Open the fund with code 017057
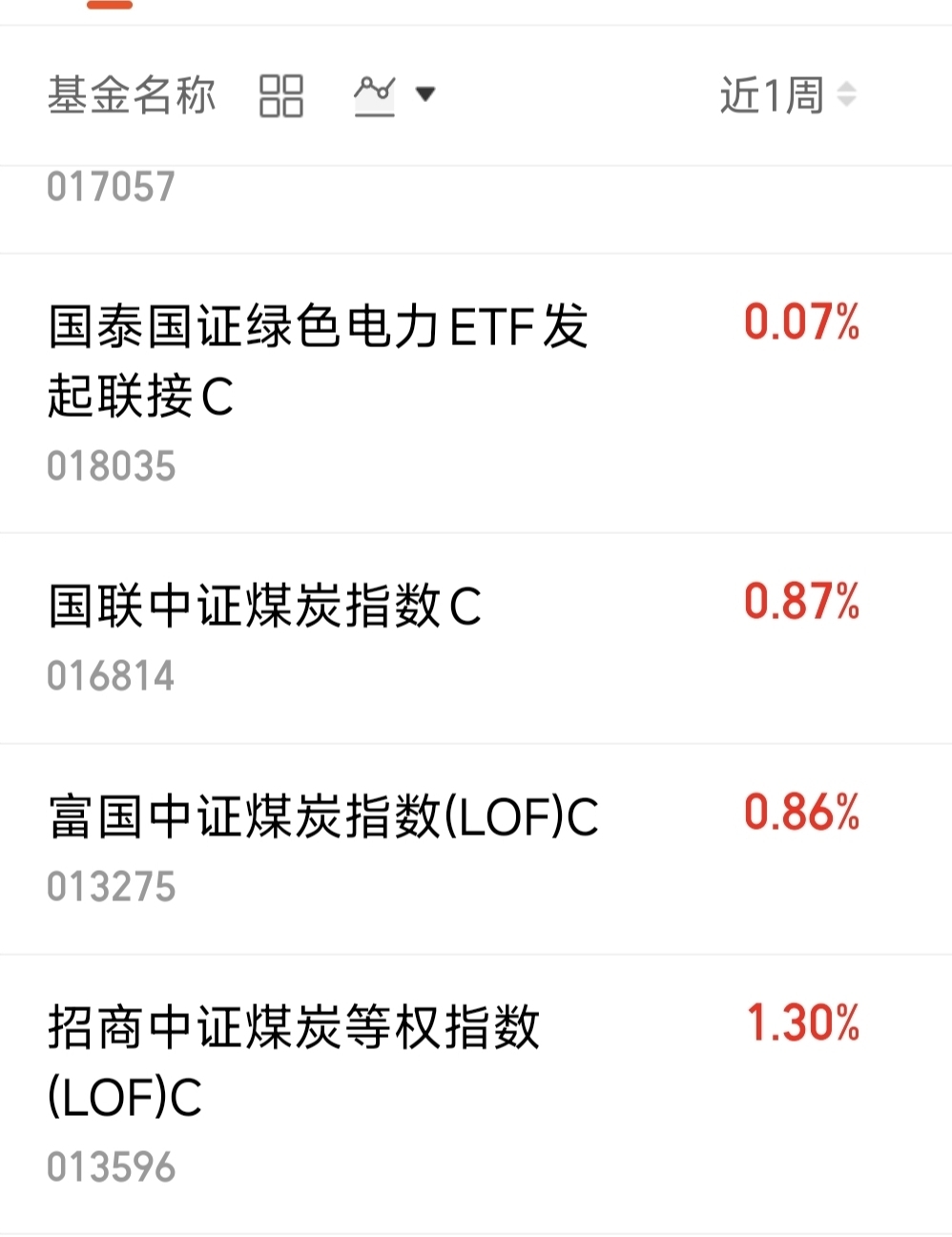Viewport: 952px width, 1237px height. tap(112, 188)
